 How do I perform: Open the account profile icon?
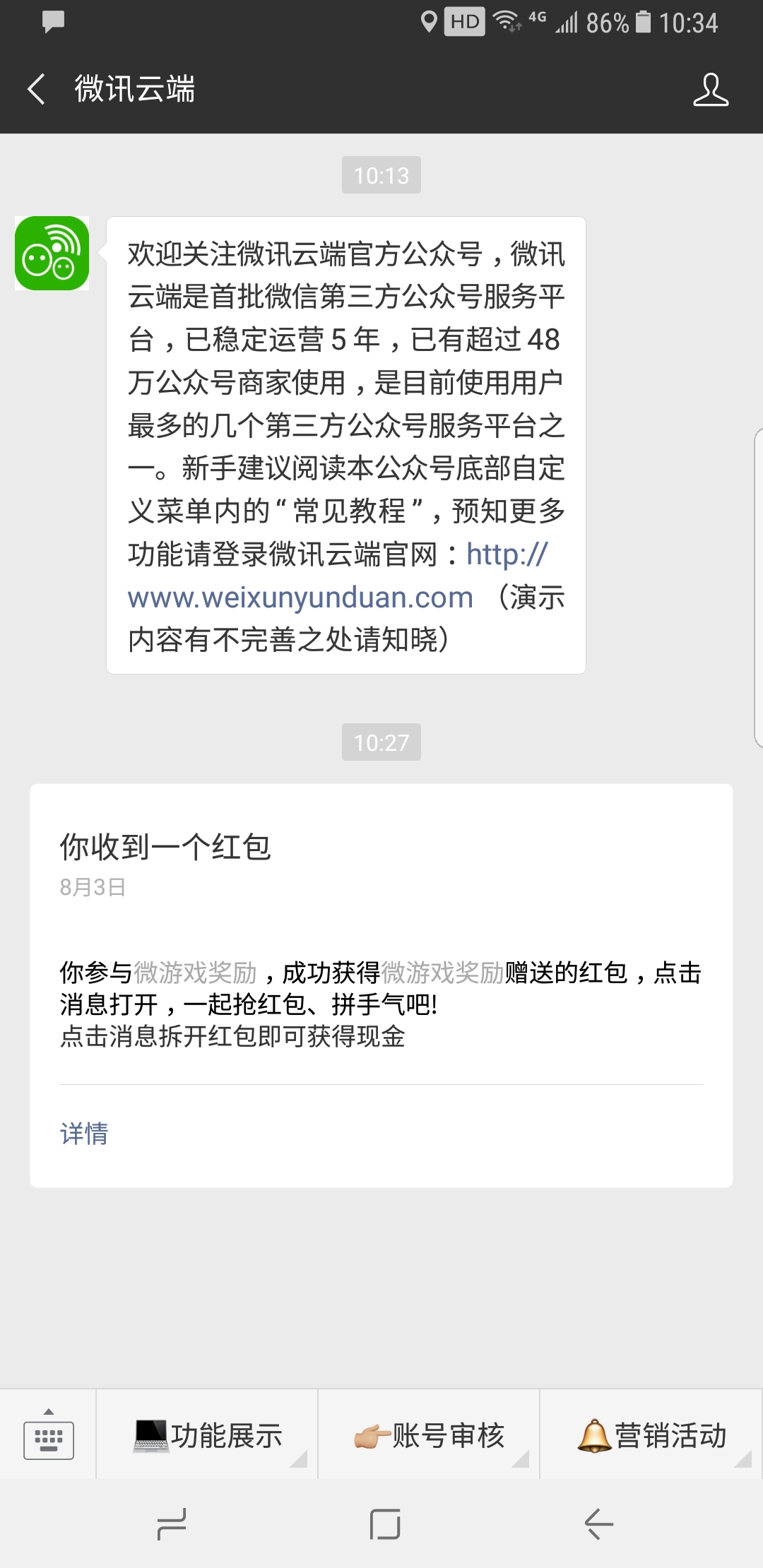tap(710, 89)
